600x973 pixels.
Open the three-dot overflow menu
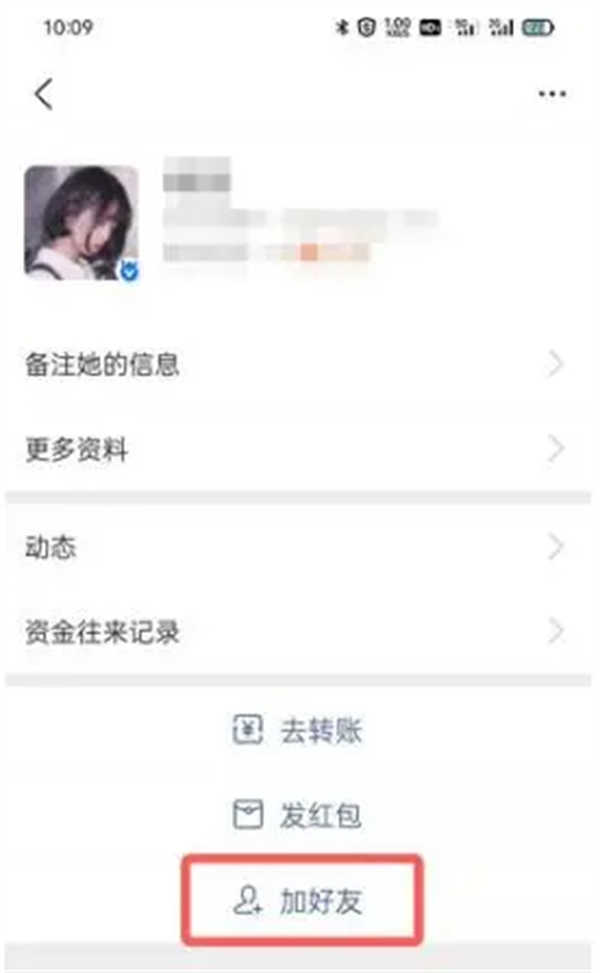[x=552, y=94]
